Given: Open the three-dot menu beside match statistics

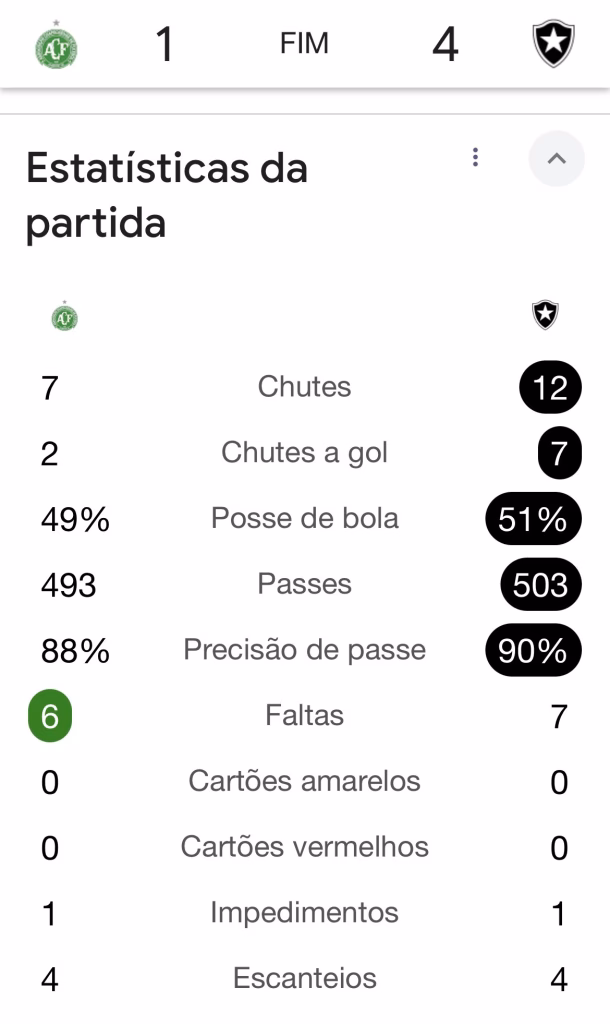Looking at the screenshot, I should (476, 158).
